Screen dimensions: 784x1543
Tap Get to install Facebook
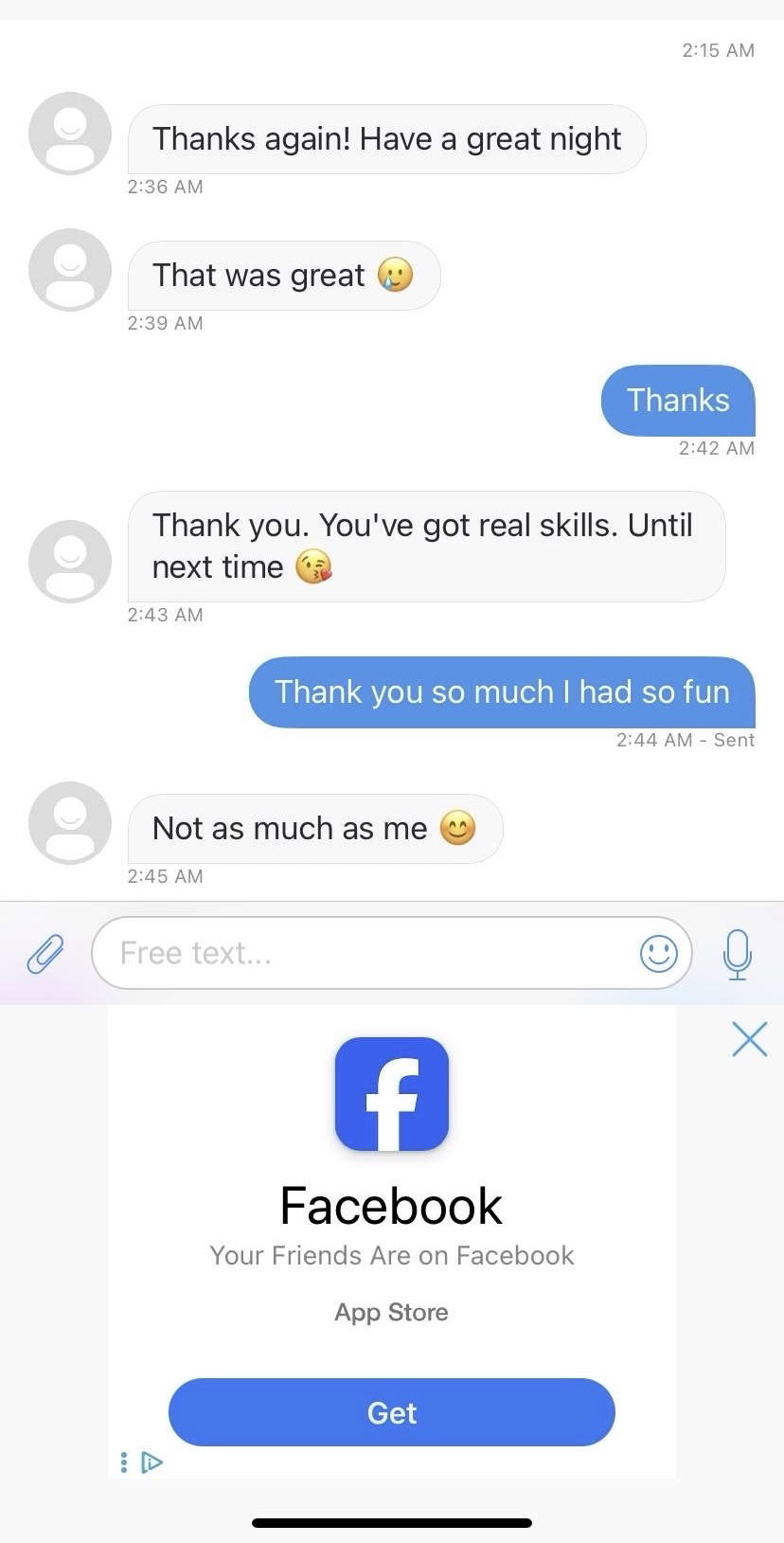pos(391,1412)
